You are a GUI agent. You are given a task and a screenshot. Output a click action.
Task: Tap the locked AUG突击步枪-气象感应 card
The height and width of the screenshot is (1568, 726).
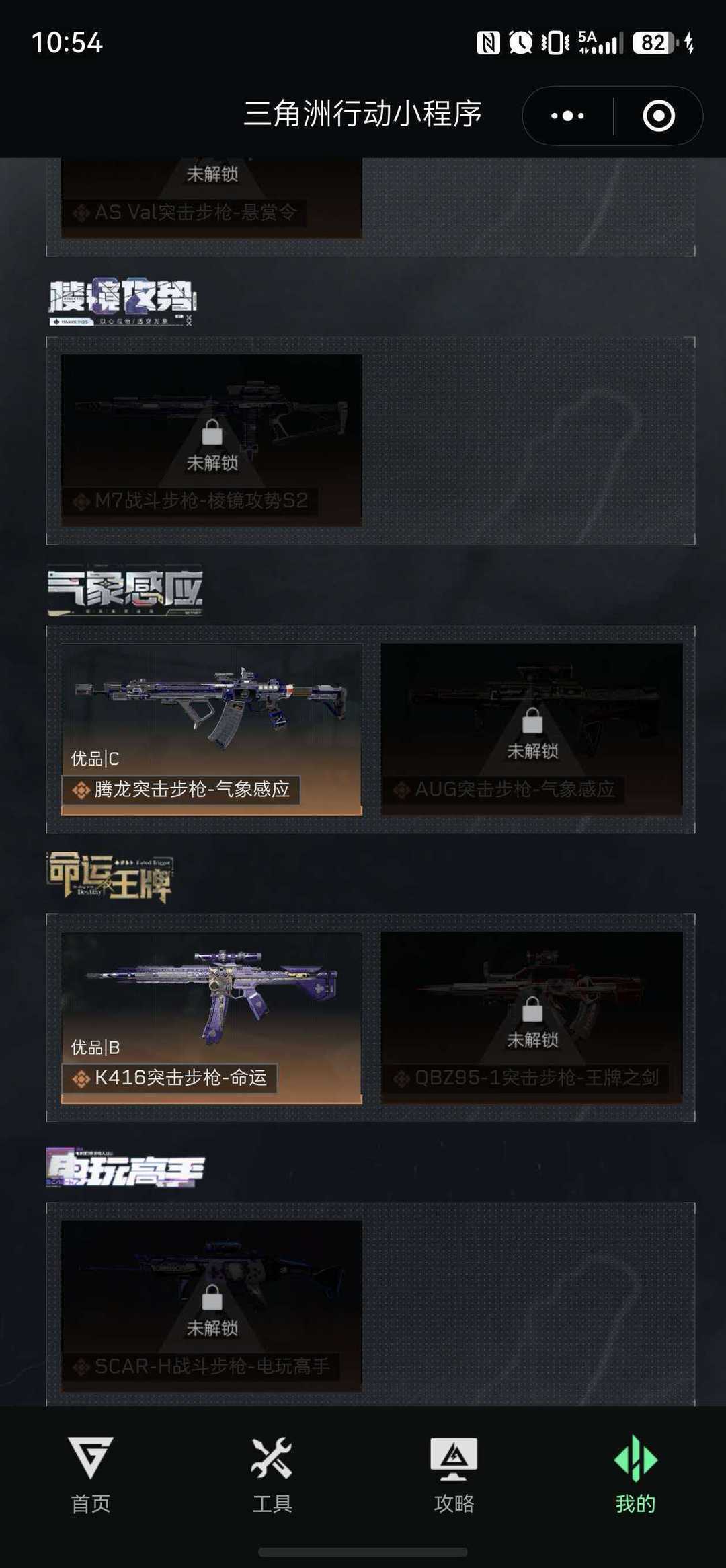click(x=532, y=729)
